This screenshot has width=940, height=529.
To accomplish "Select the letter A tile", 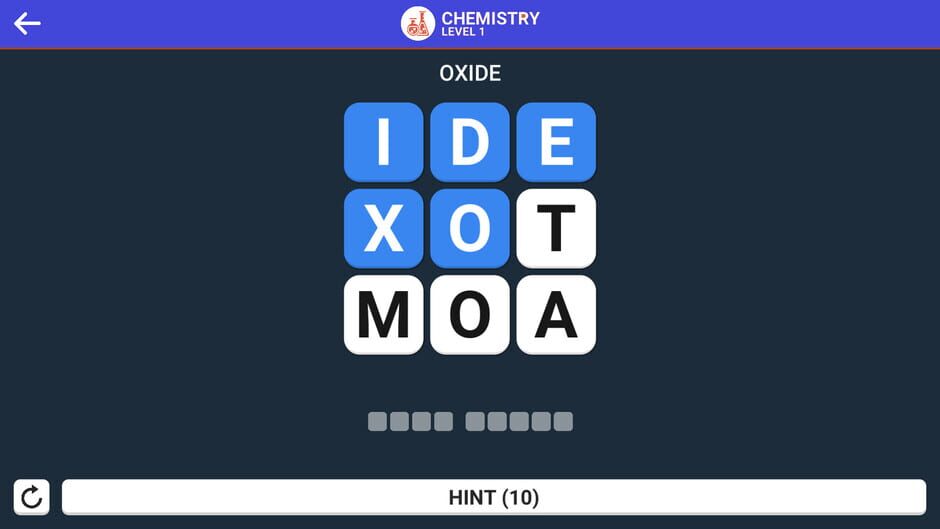I will pos(556,314).
